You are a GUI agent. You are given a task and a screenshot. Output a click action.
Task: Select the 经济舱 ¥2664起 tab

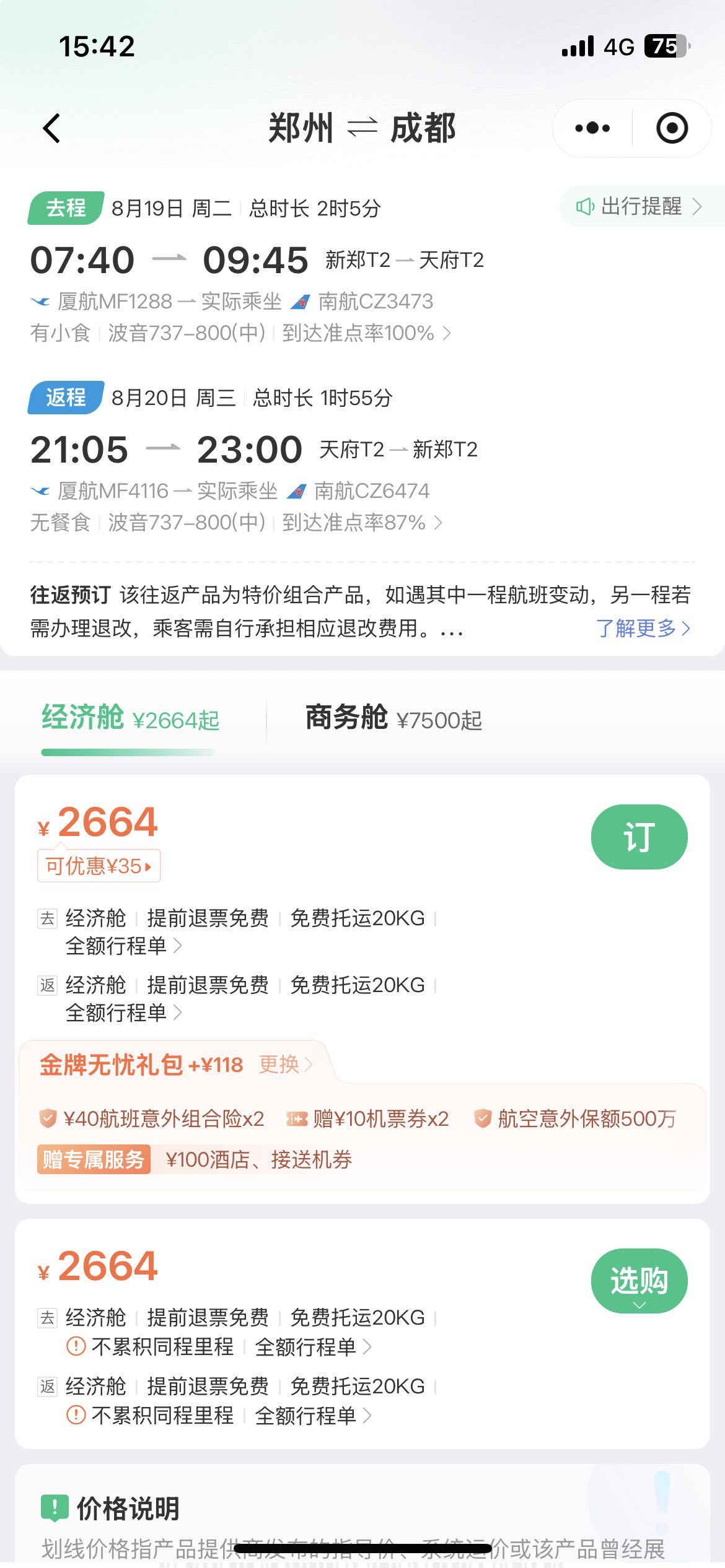[130, 719]
